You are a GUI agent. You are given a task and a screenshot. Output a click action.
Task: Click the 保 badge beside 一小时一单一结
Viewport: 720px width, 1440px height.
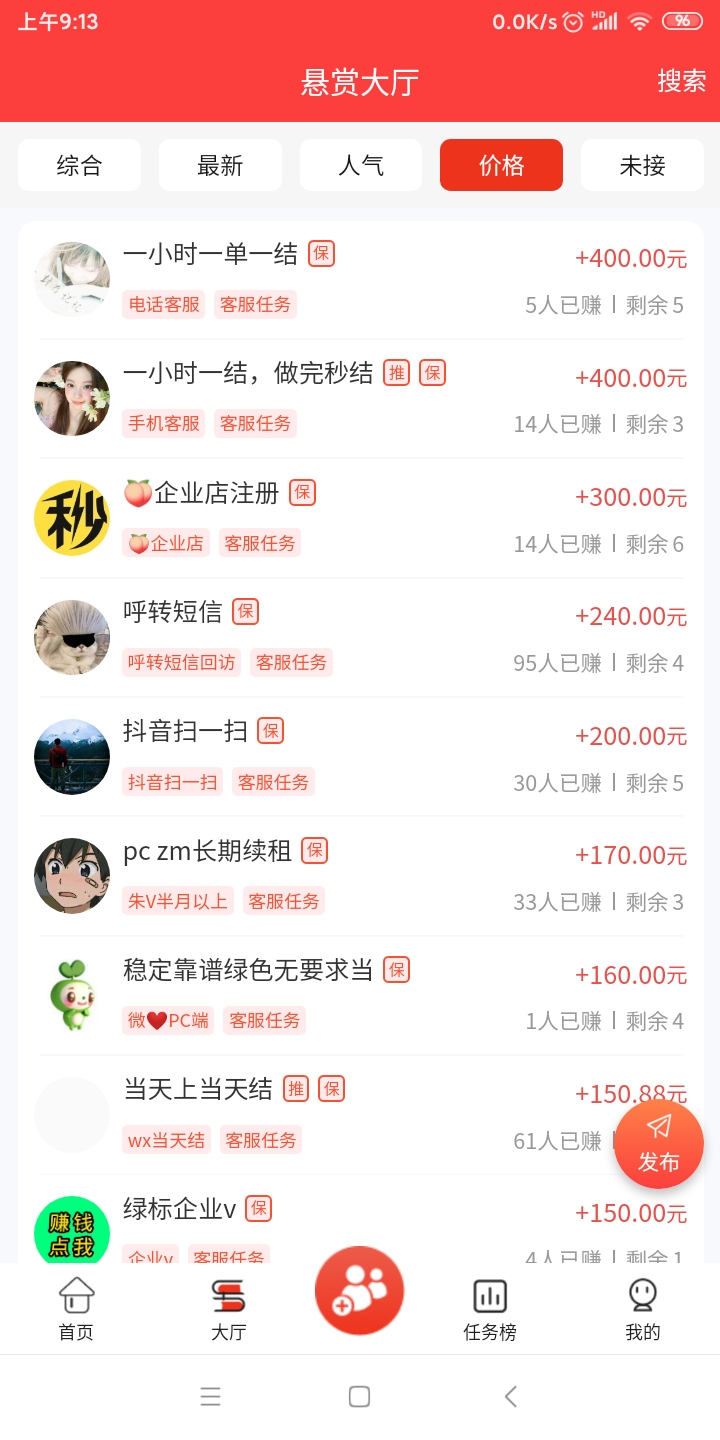pyautogui.click(x=322, y=254)
